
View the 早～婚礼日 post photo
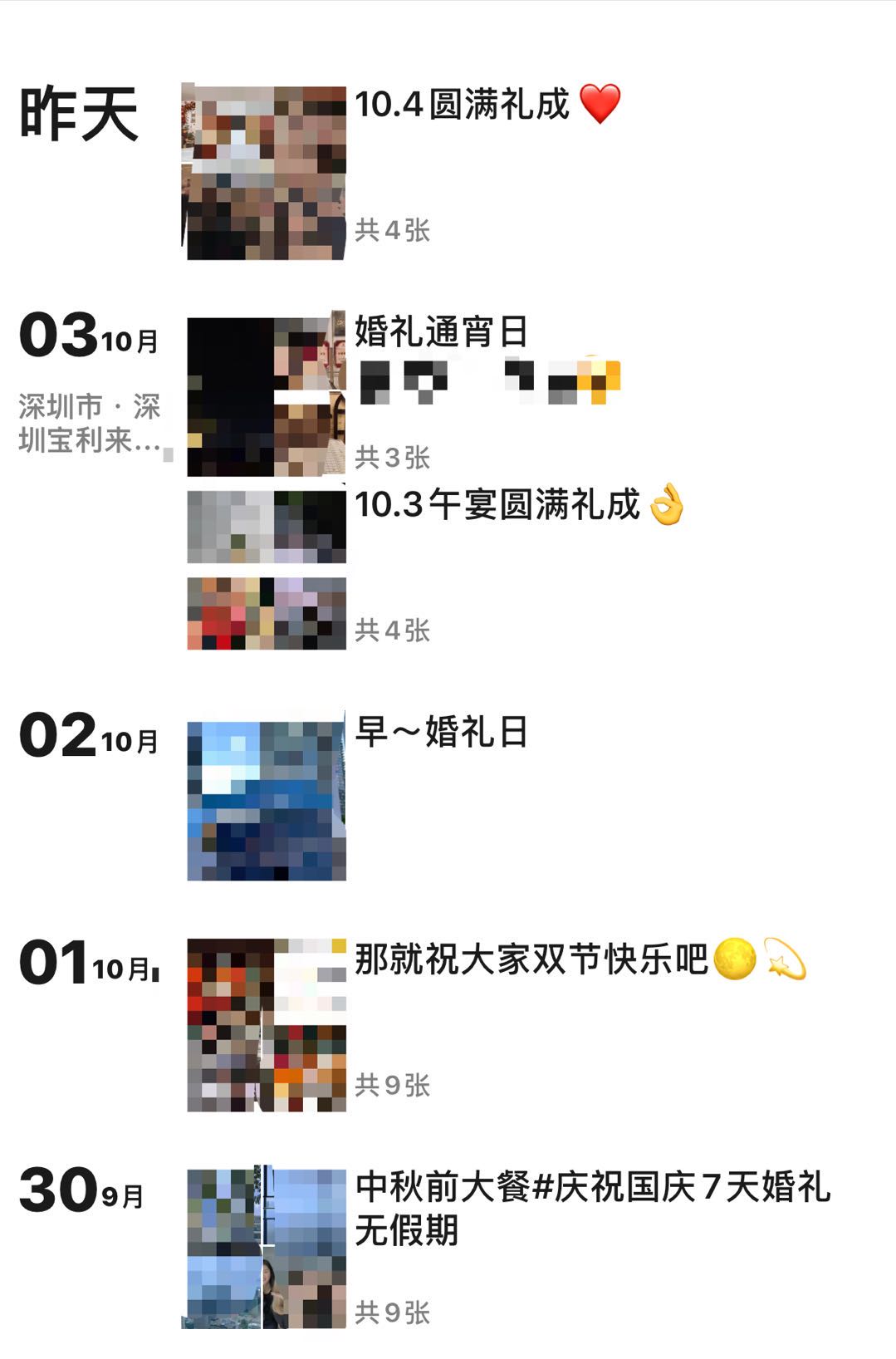coord(266,801)
